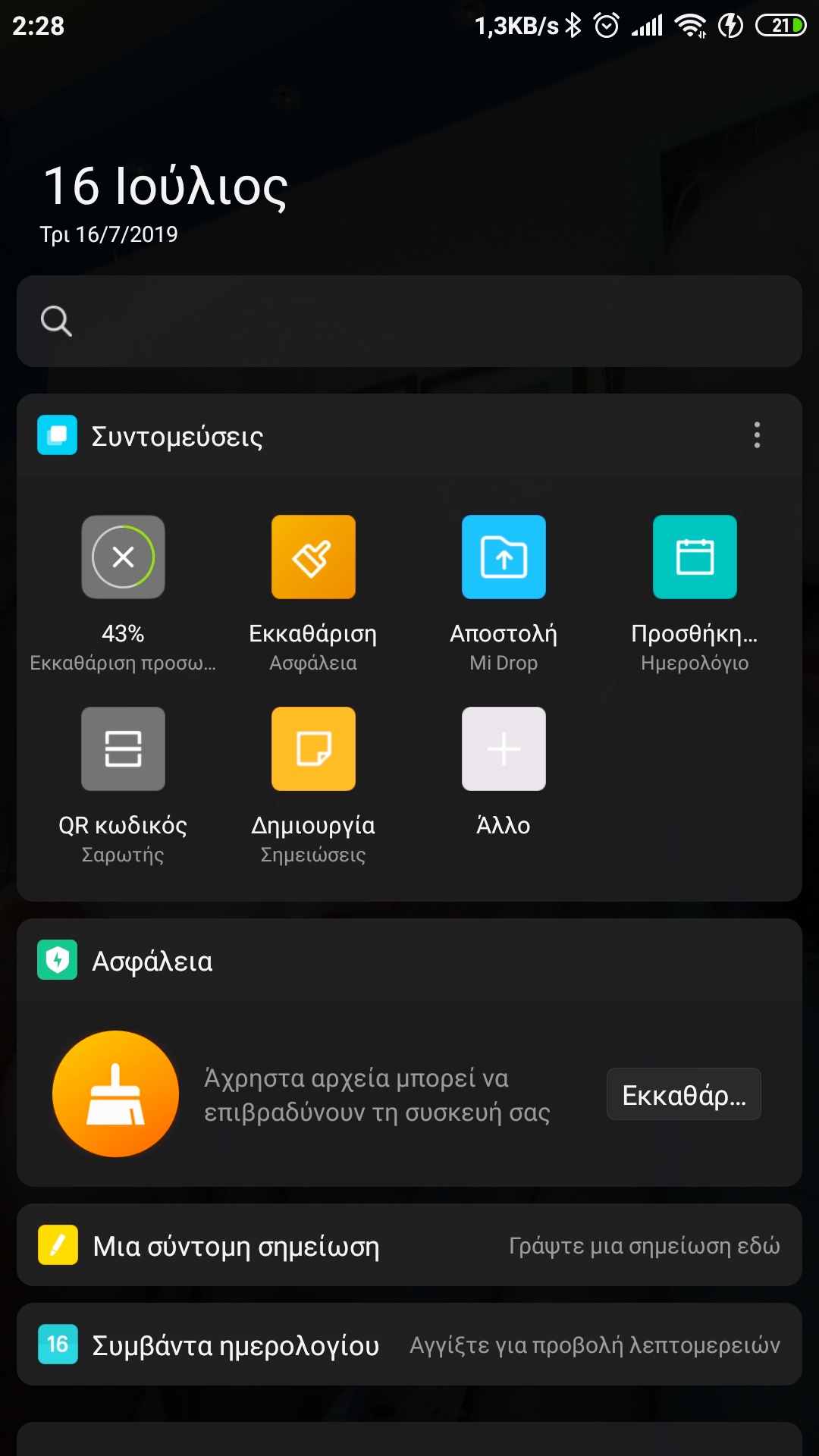Create a note with Δημιουργία Σημειώσεις
This screenshot has width=819, height=1456.
[x=313, y=749]
